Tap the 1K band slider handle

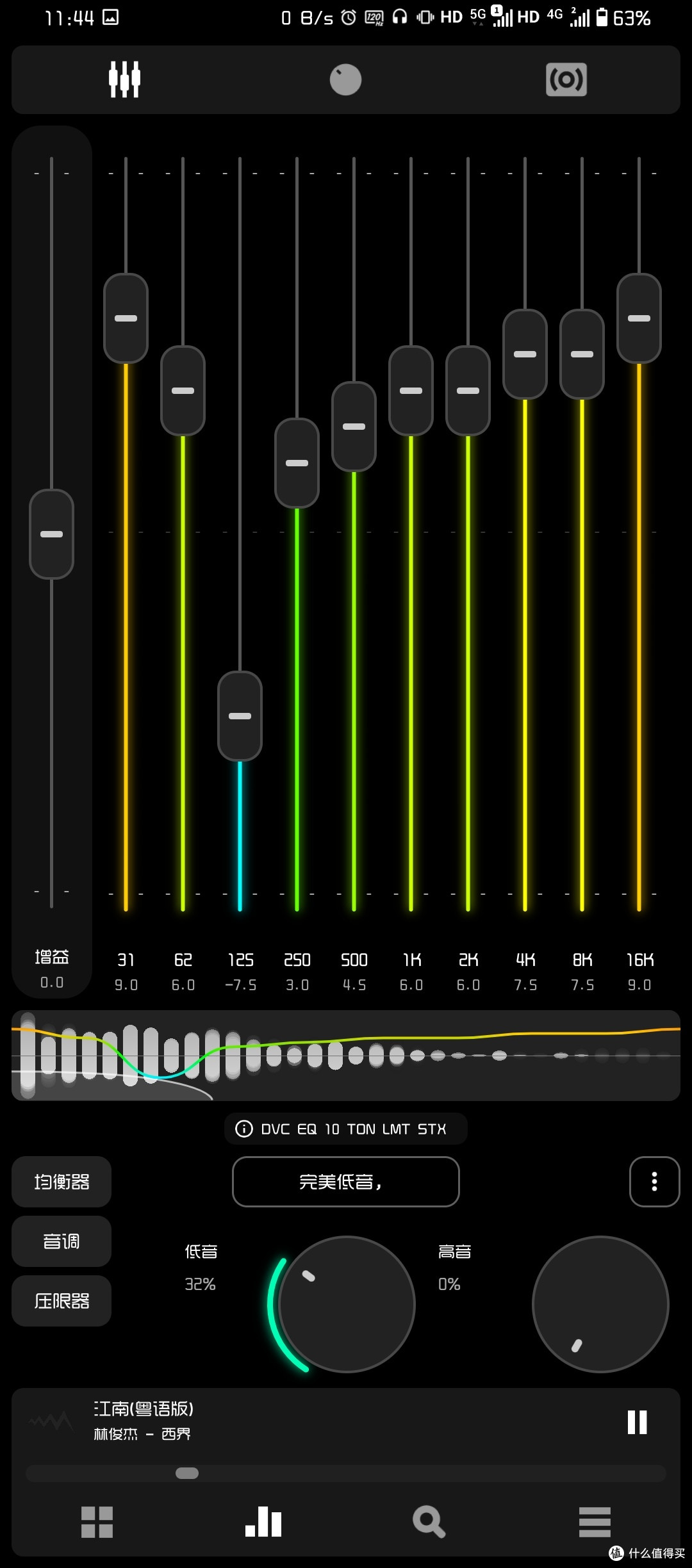pyautogui.click(x=411, y=391)
